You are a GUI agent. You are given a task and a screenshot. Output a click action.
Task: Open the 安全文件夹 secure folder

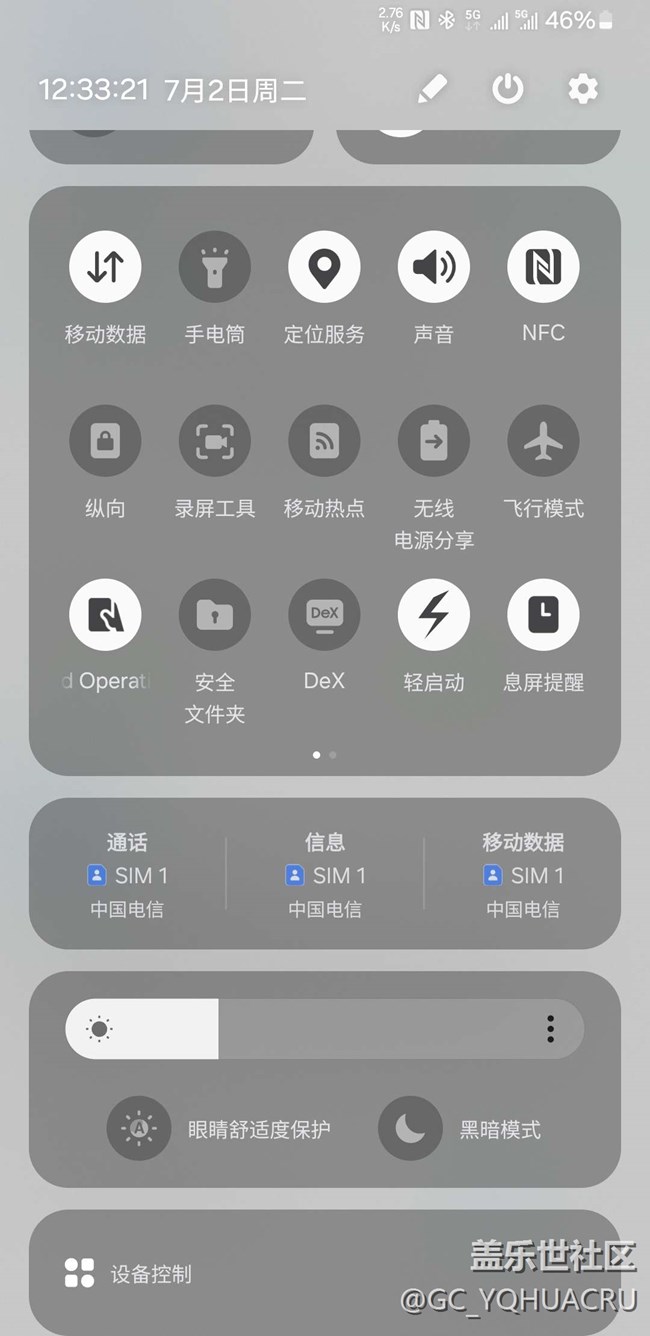coord(215,615)
